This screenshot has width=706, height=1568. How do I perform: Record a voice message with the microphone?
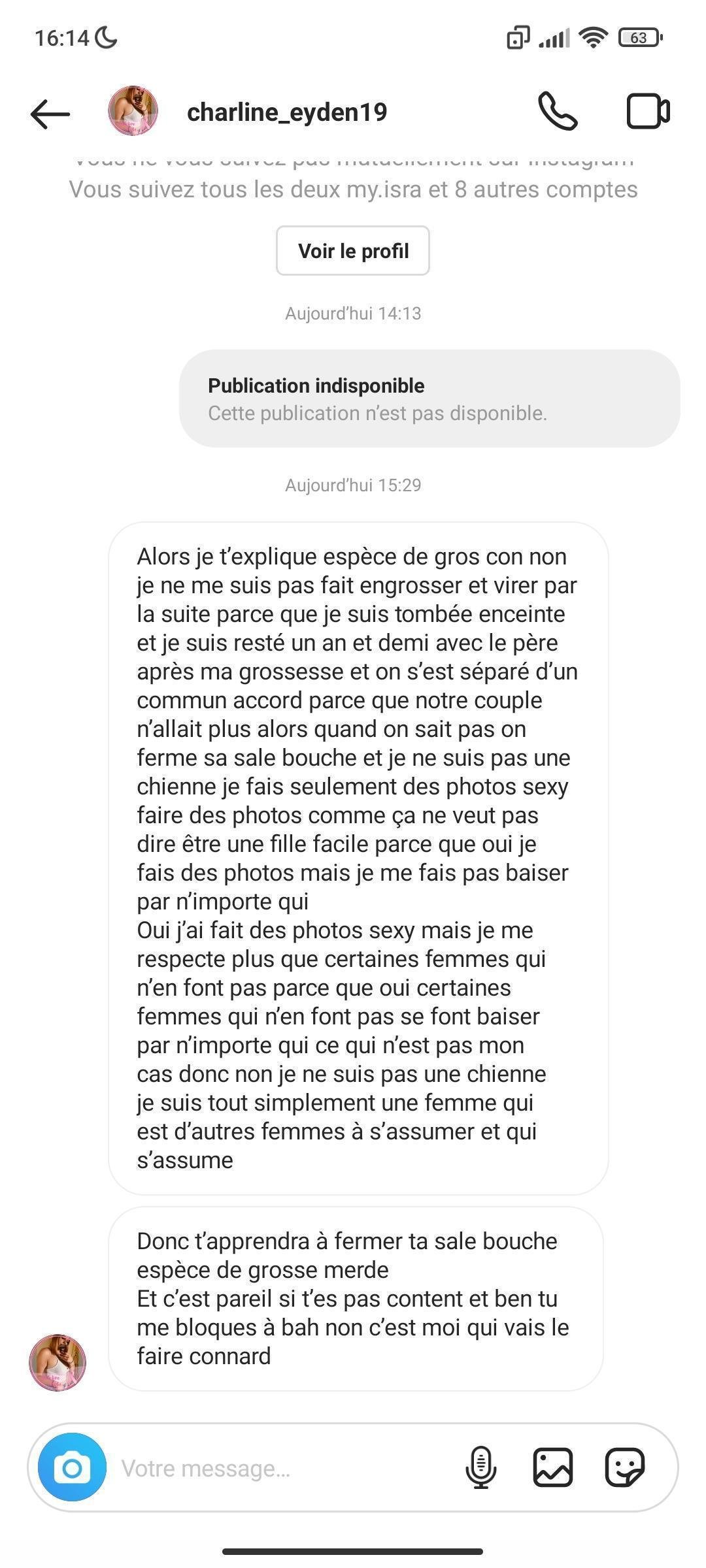480,1467
